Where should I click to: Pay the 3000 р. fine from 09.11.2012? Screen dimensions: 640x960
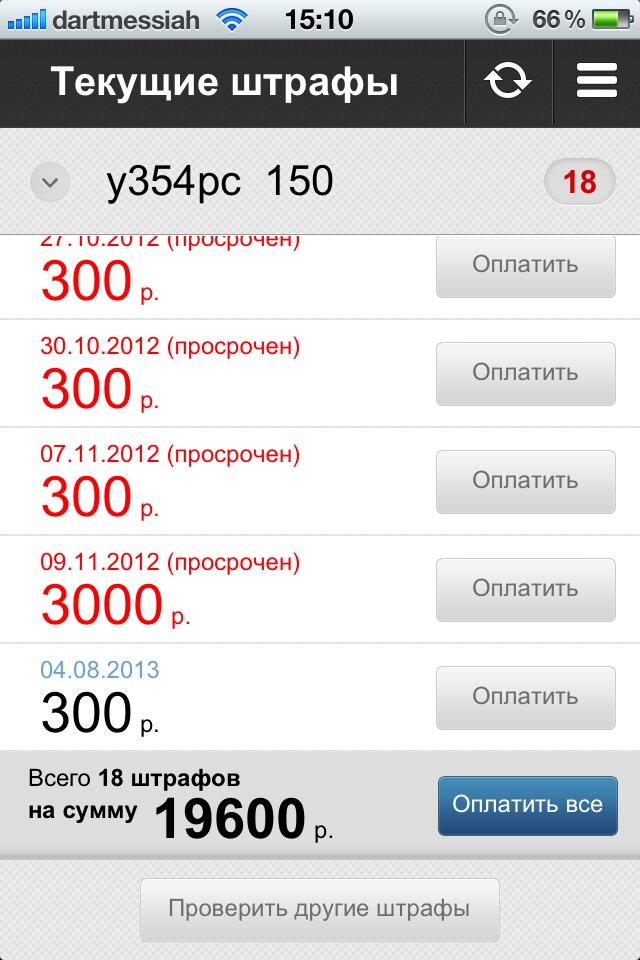point(525,589)
